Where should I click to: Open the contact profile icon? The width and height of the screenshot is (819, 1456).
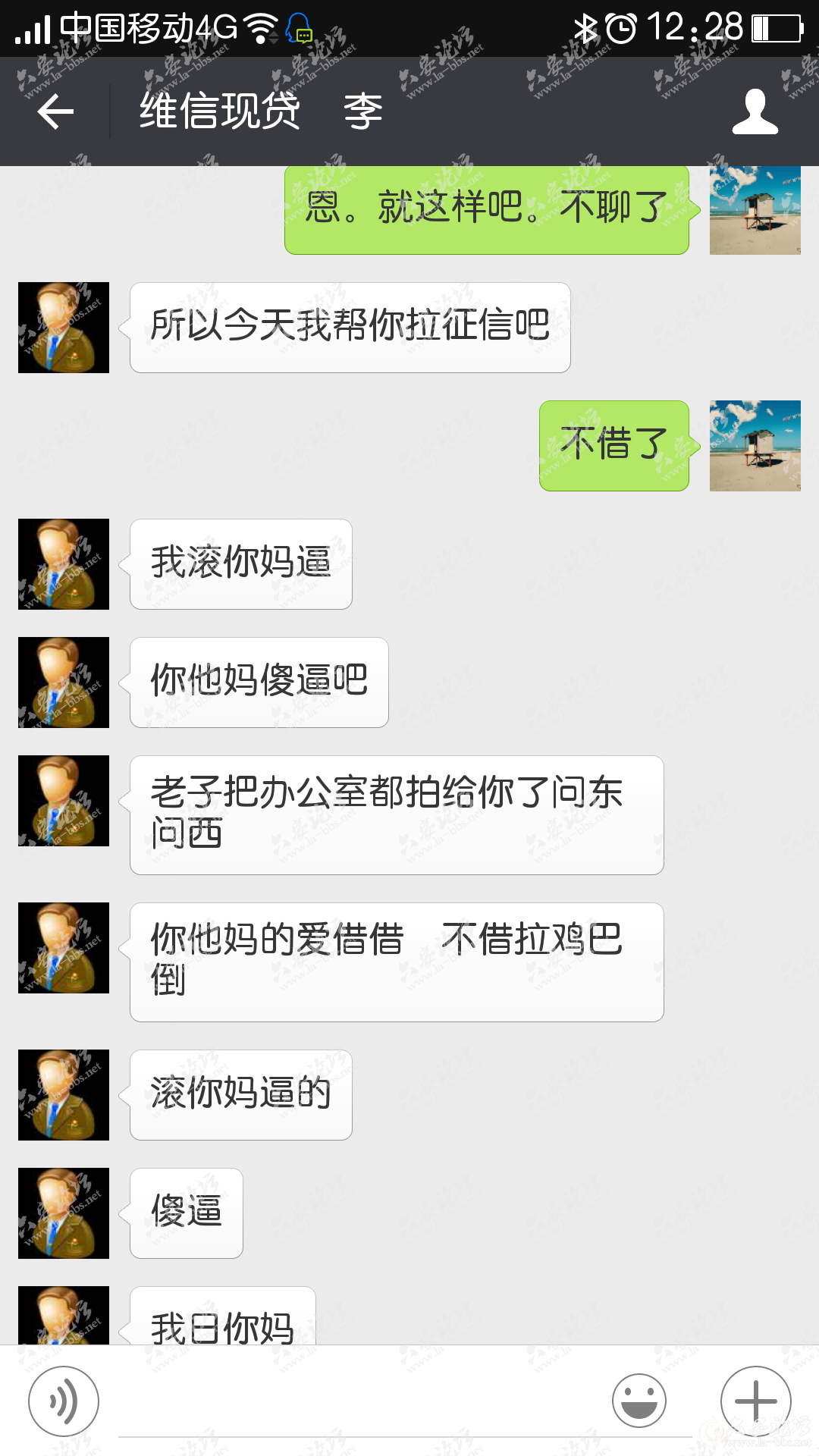pos(755,111)
